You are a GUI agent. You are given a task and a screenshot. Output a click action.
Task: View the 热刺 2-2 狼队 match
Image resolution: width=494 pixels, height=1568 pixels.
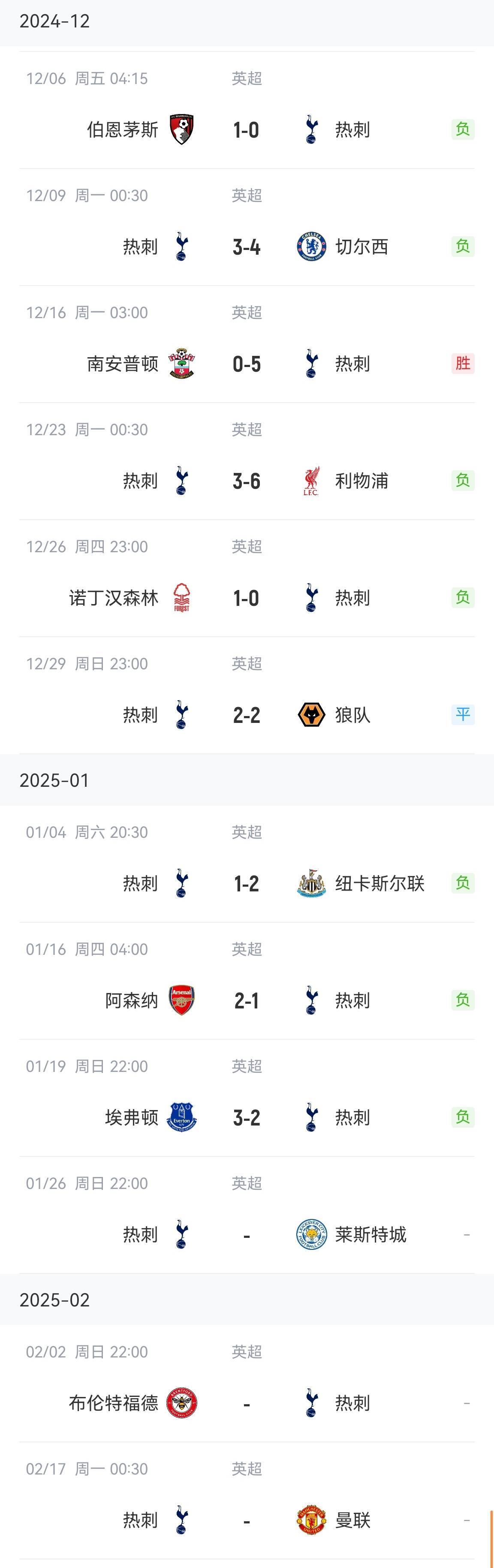pos(246,715)
